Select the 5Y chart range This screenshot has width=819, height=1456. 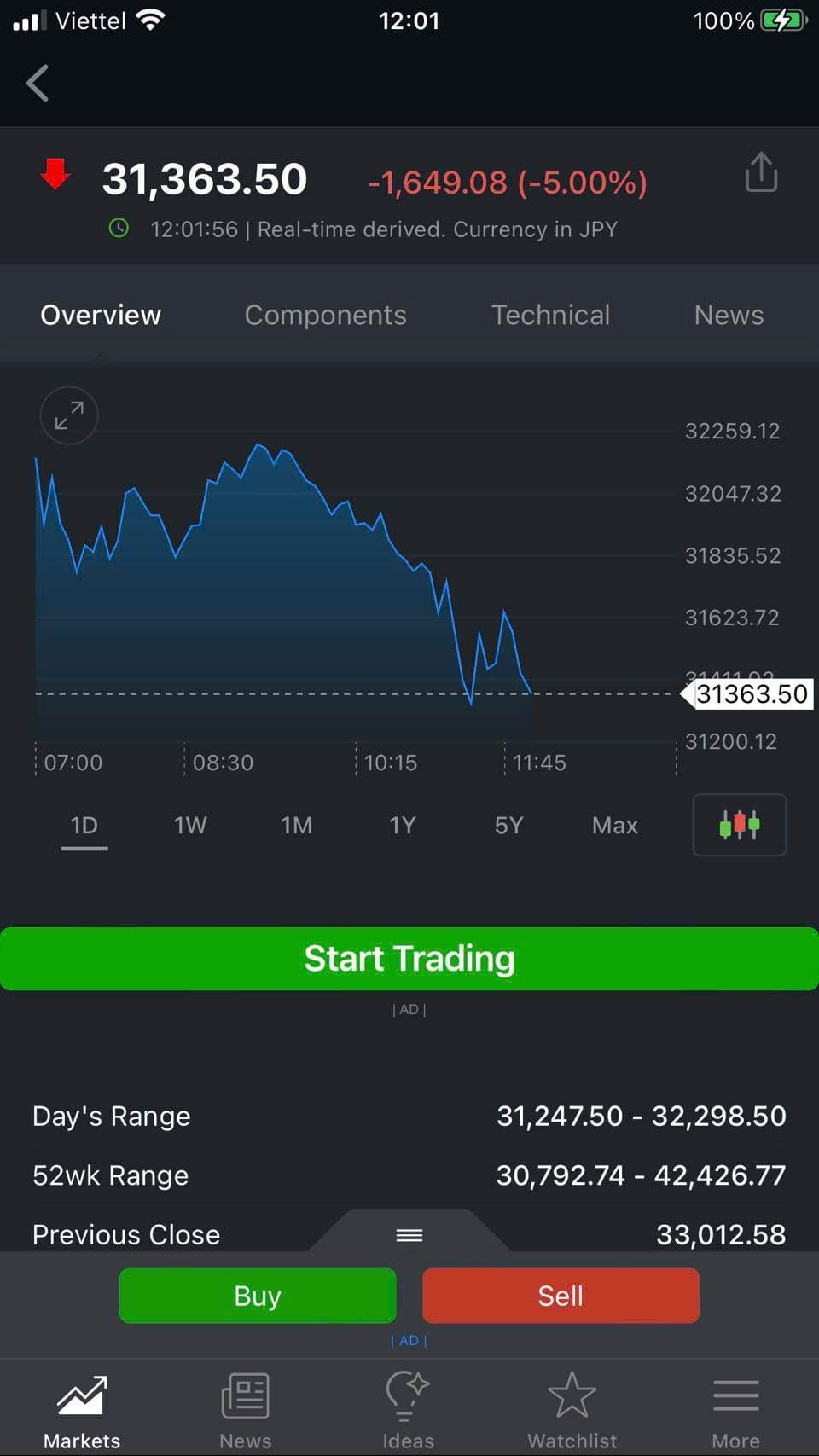pyautogui.click(x=508, y=825)
